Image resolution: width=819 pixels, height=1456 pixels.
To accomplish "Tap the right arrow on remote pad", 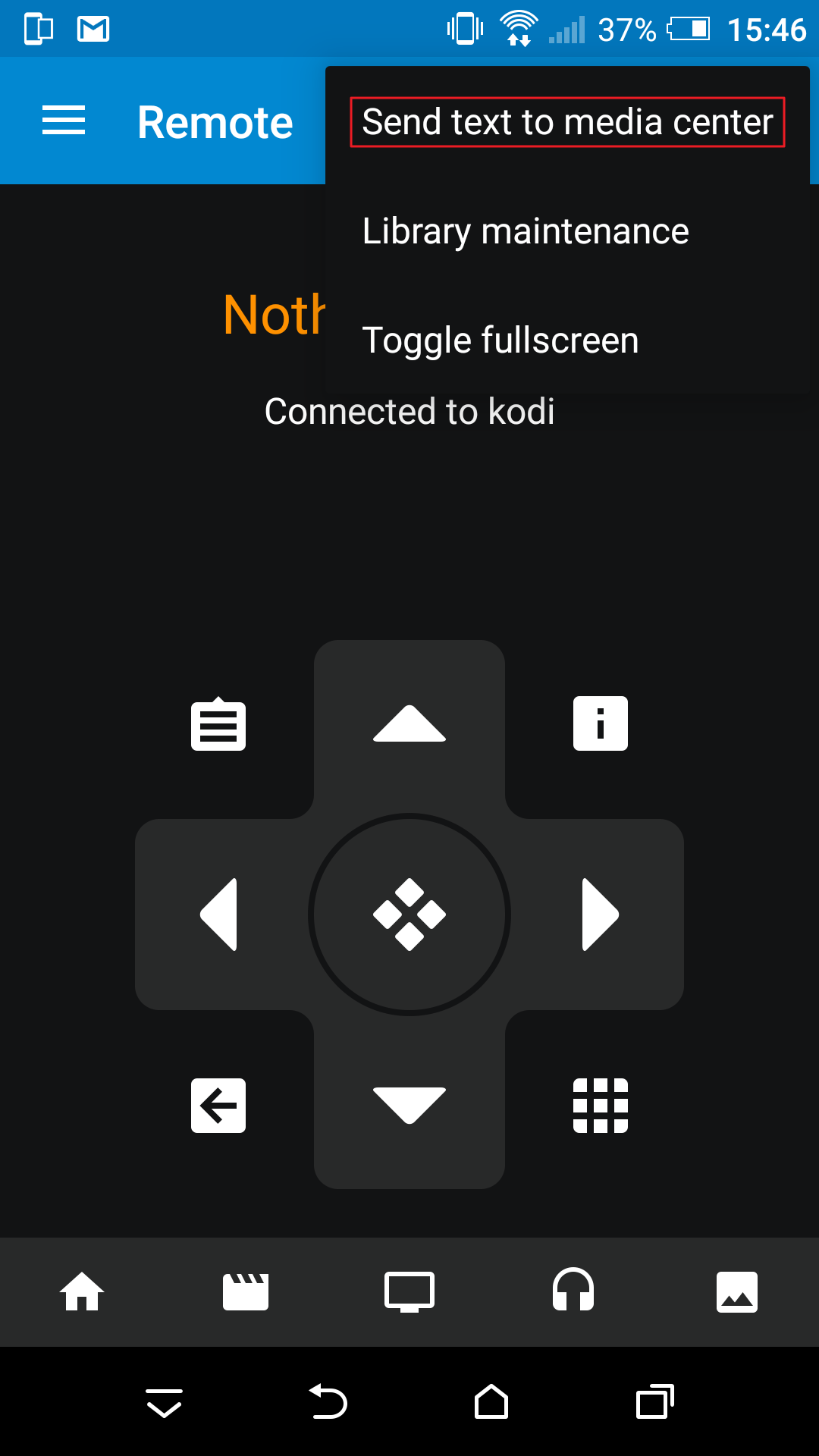I will click(x=601, y=915).
